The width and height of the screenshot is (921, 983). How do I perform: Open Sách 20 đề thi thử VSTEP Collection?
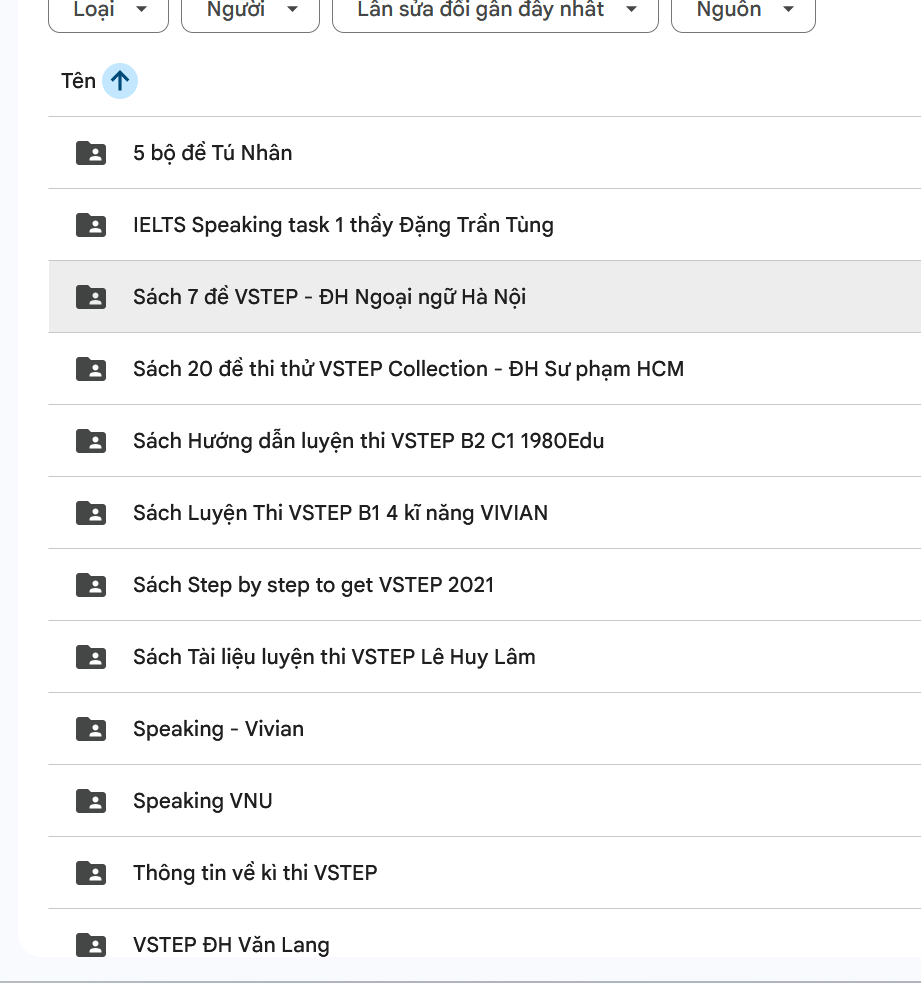[x=408, y=369]
